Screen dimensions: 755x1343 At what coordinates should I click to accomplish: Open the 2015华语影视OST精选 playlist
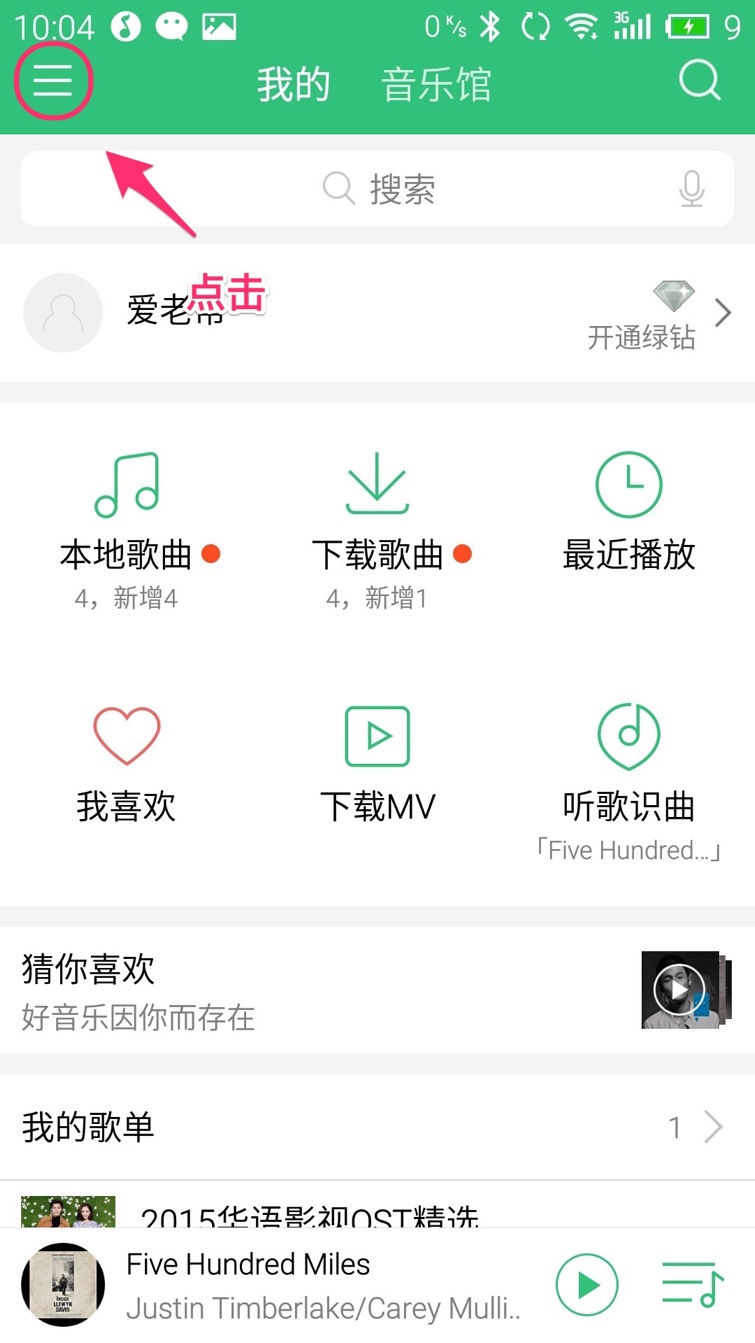click(x=310, y=1213)
